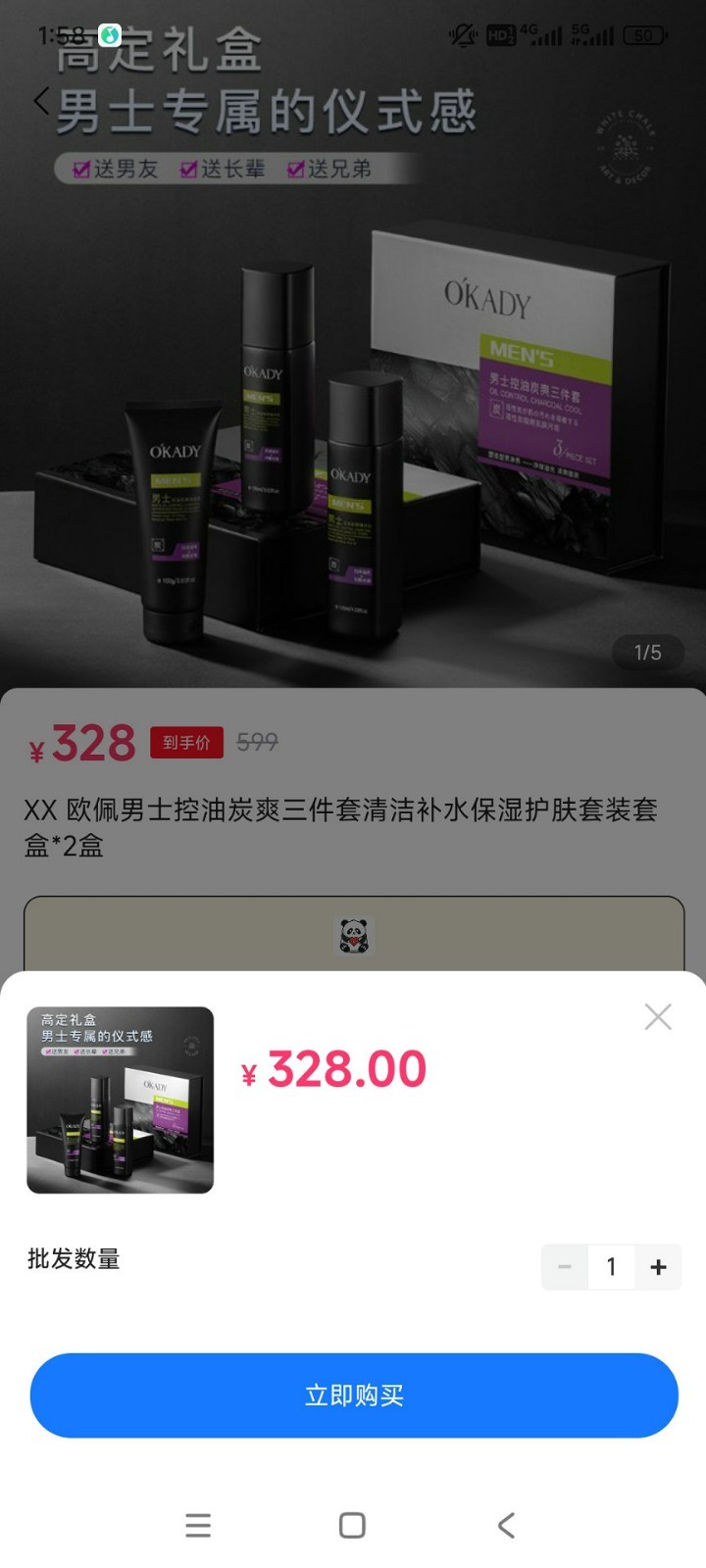Image resolution: width=706 pixels, height=1568 pixels.
Task: Tap the system home button
Action: [352, 1525]
